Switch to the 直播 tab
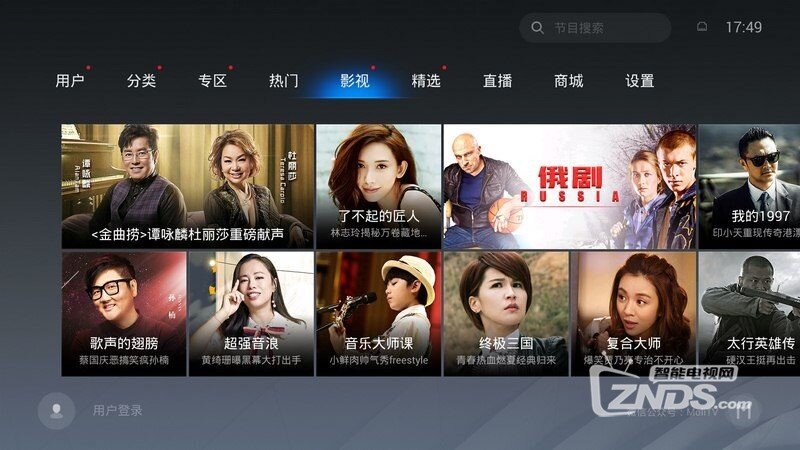The width and height of the screenshot is (800, 450). (497, 81)
